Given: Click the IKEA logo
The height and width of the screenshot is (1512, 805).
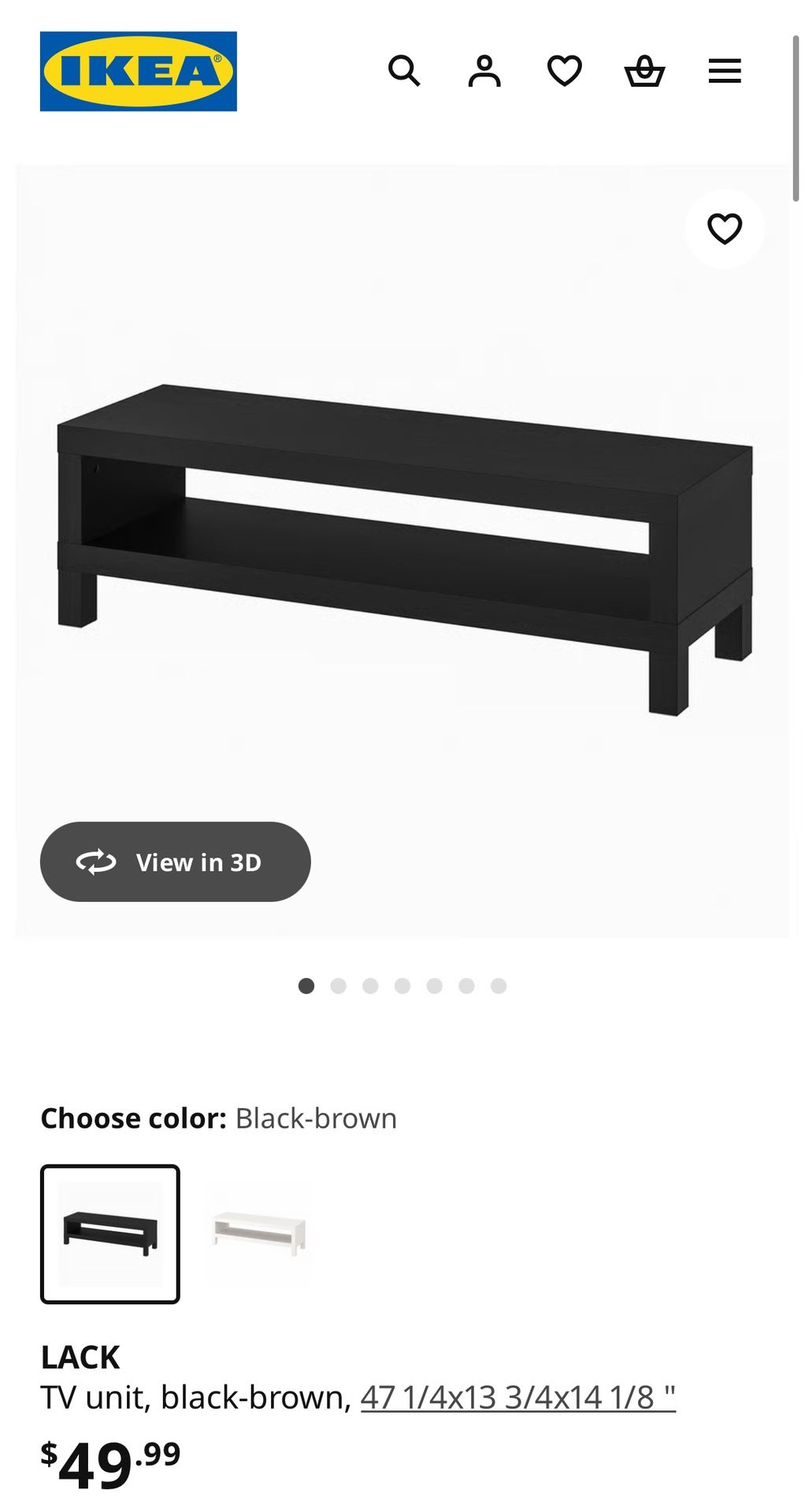Looking at the screenshot, I should pyautogui.click(x=139, y=72).
